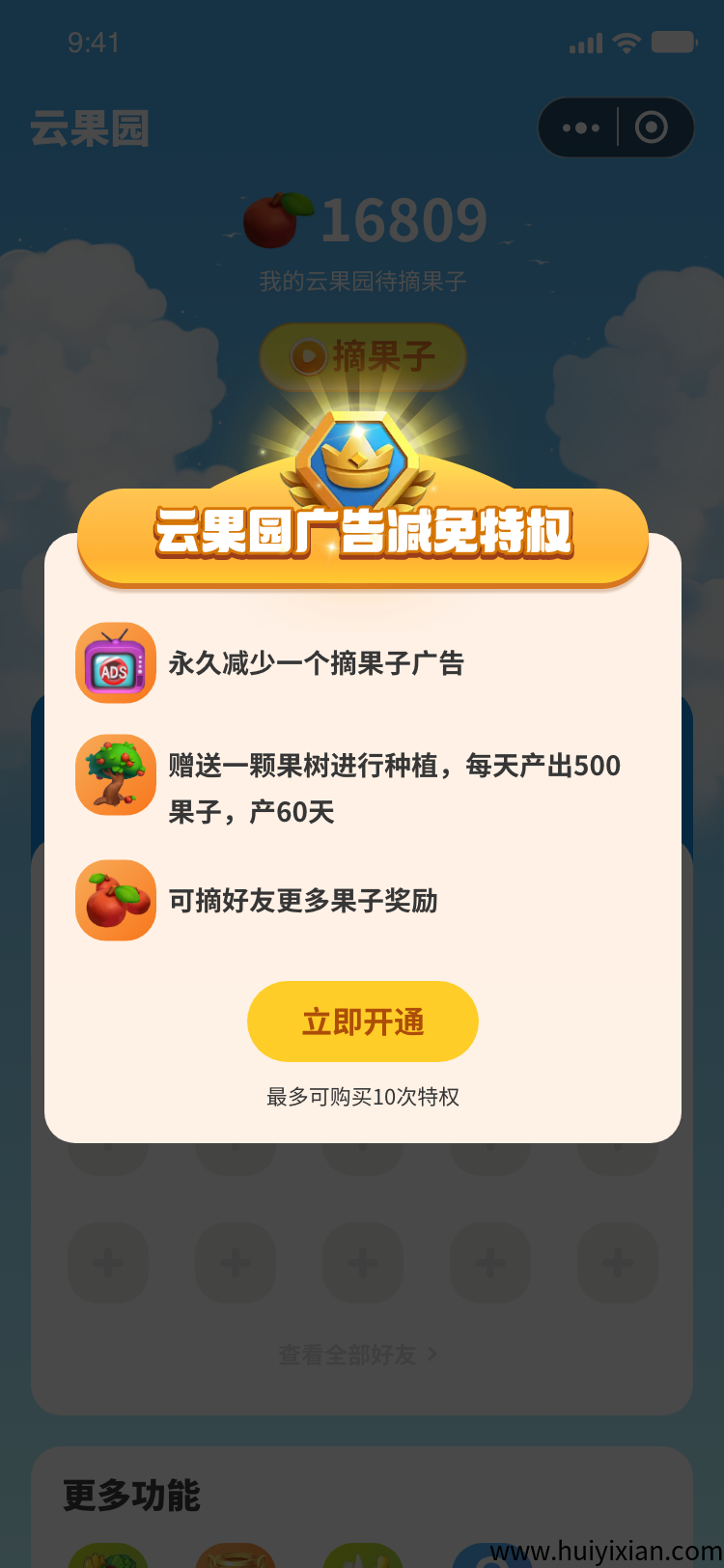724x1568 pixels.
Task: Tap the text 最多可购买10次特权
Action: coord(362,1097)
